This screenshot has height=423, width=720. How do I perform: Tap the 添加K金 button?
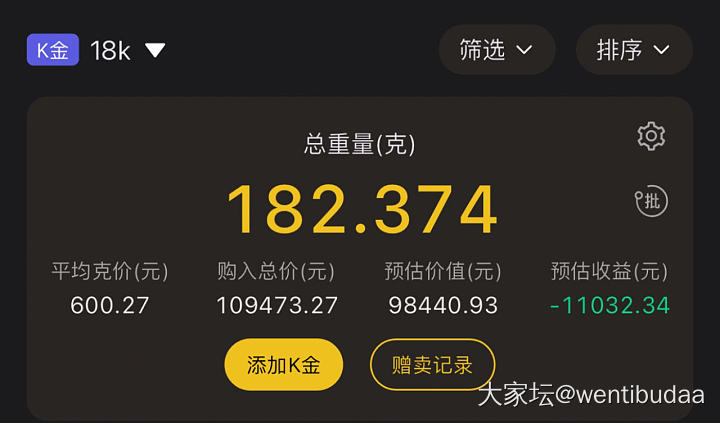(x=283, y=365)
